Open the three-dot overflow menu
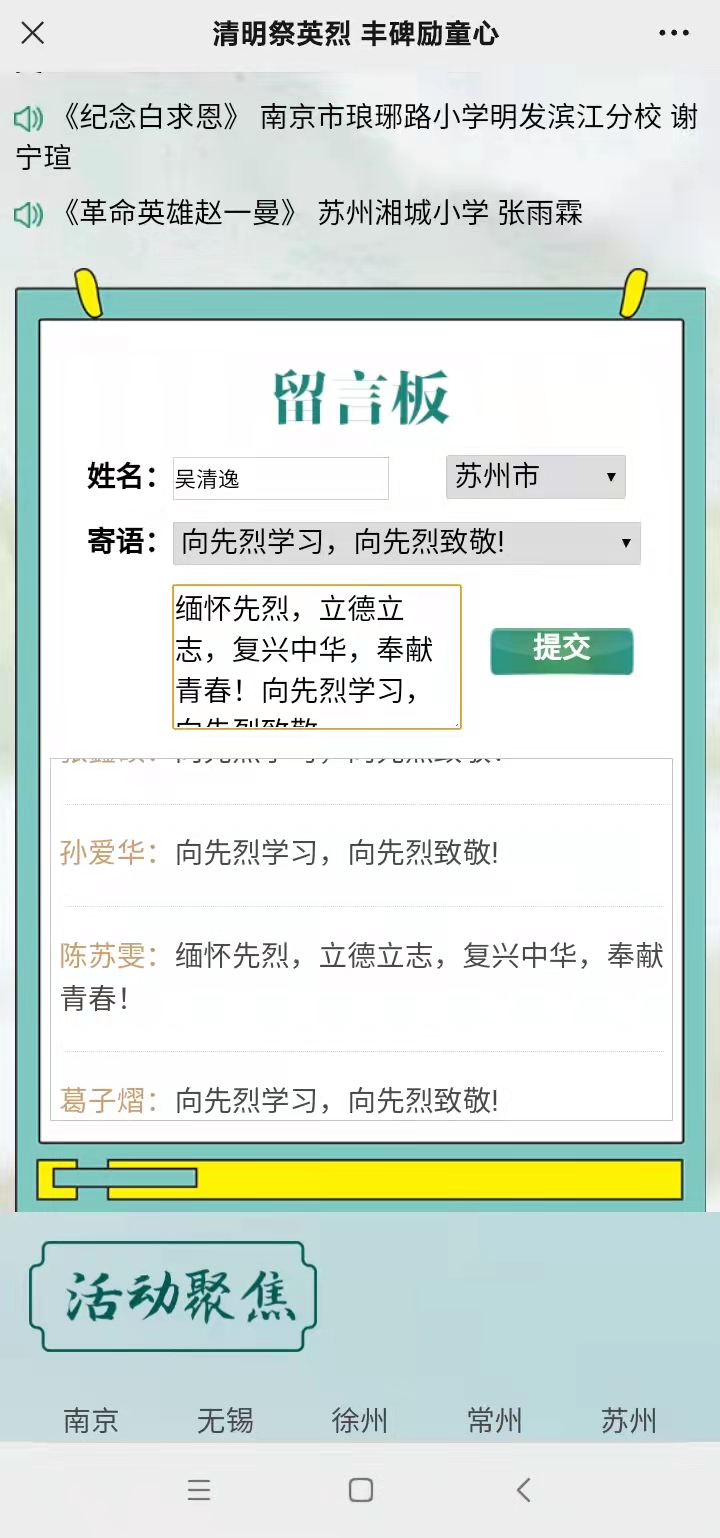This screenshot has height=1538, width=720. (674, 33)
